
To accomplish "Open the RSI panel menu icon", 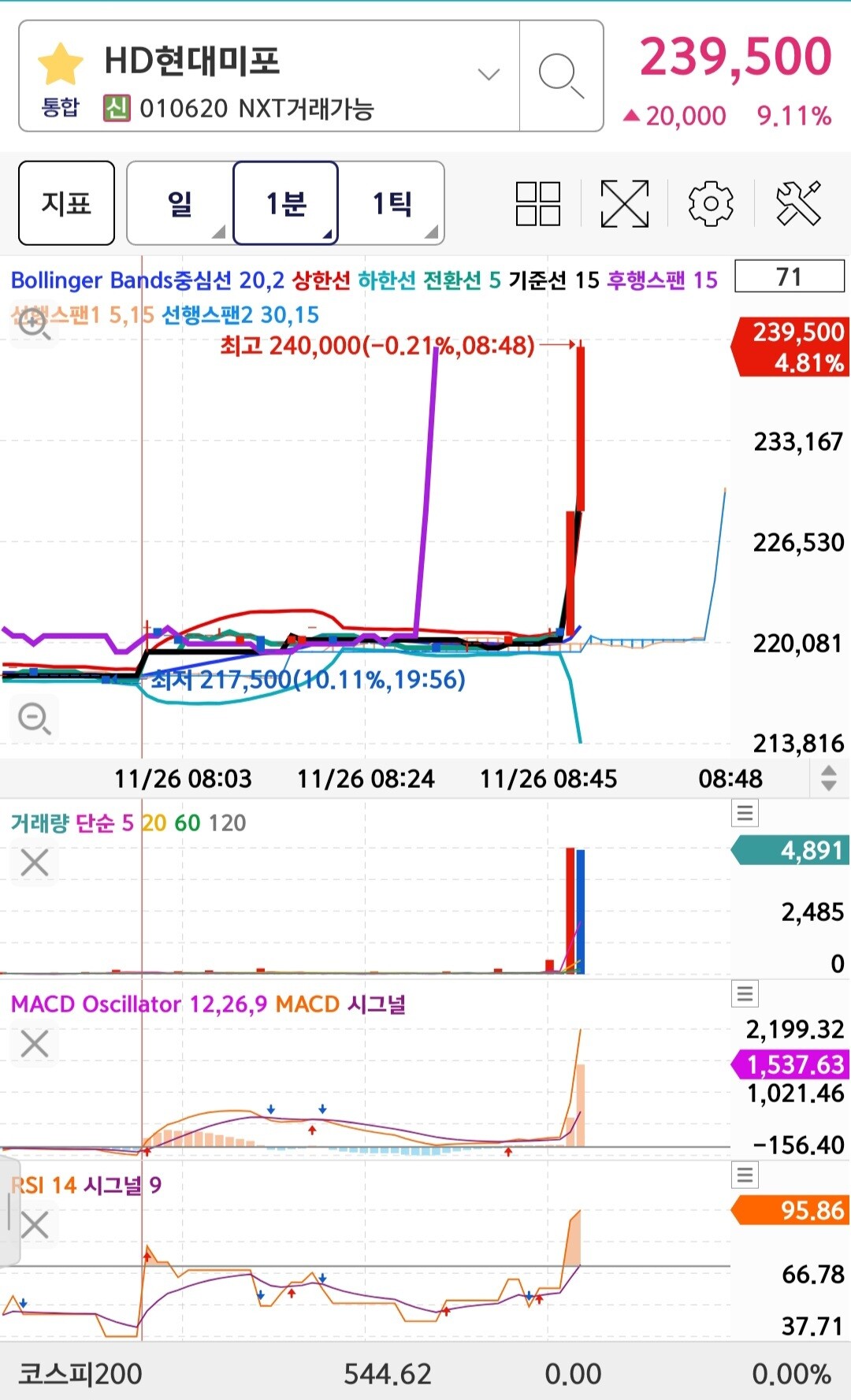I will coord(745,1175).
